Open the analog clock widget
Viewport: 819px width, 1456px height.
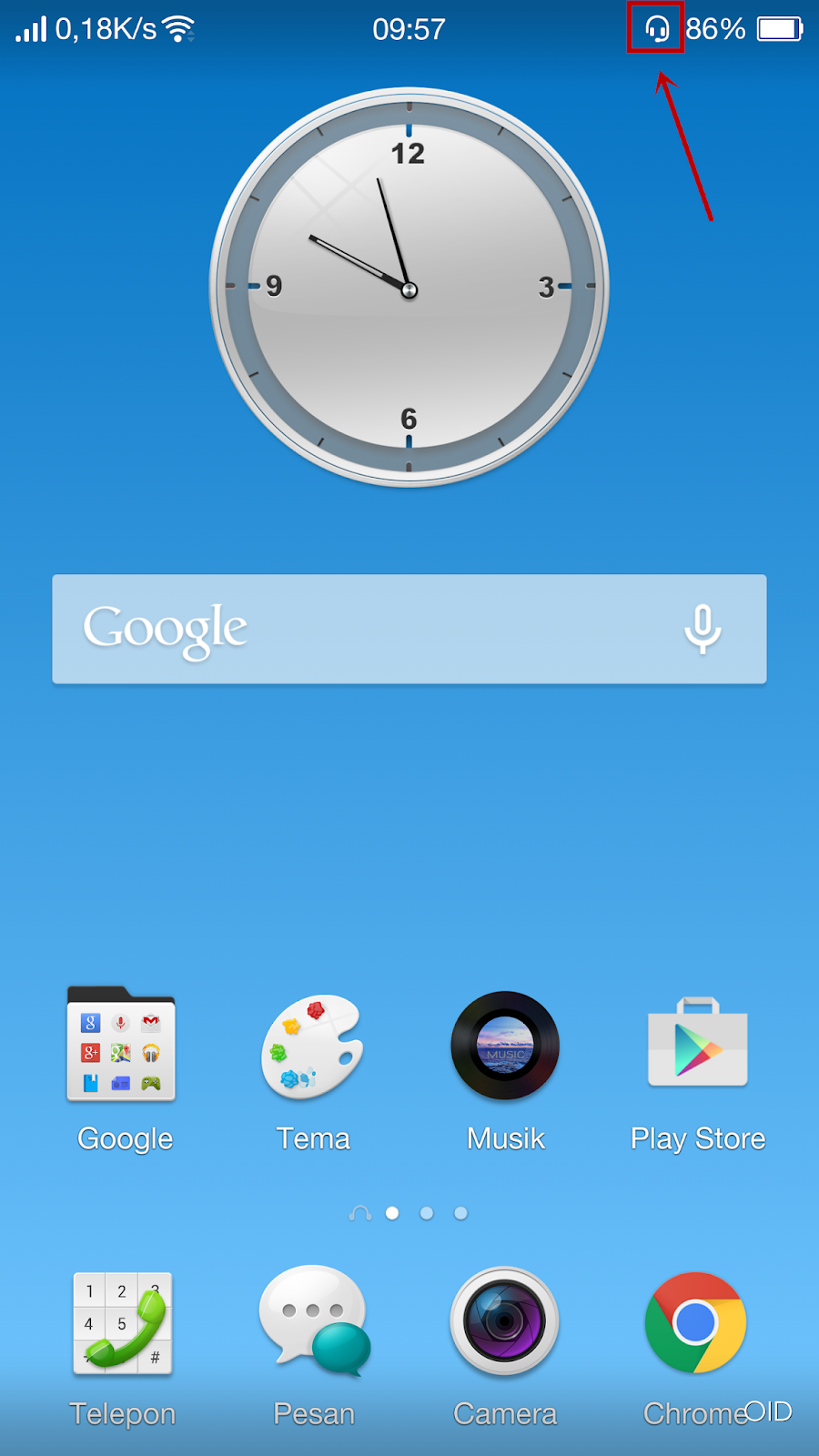pos(409,288)
